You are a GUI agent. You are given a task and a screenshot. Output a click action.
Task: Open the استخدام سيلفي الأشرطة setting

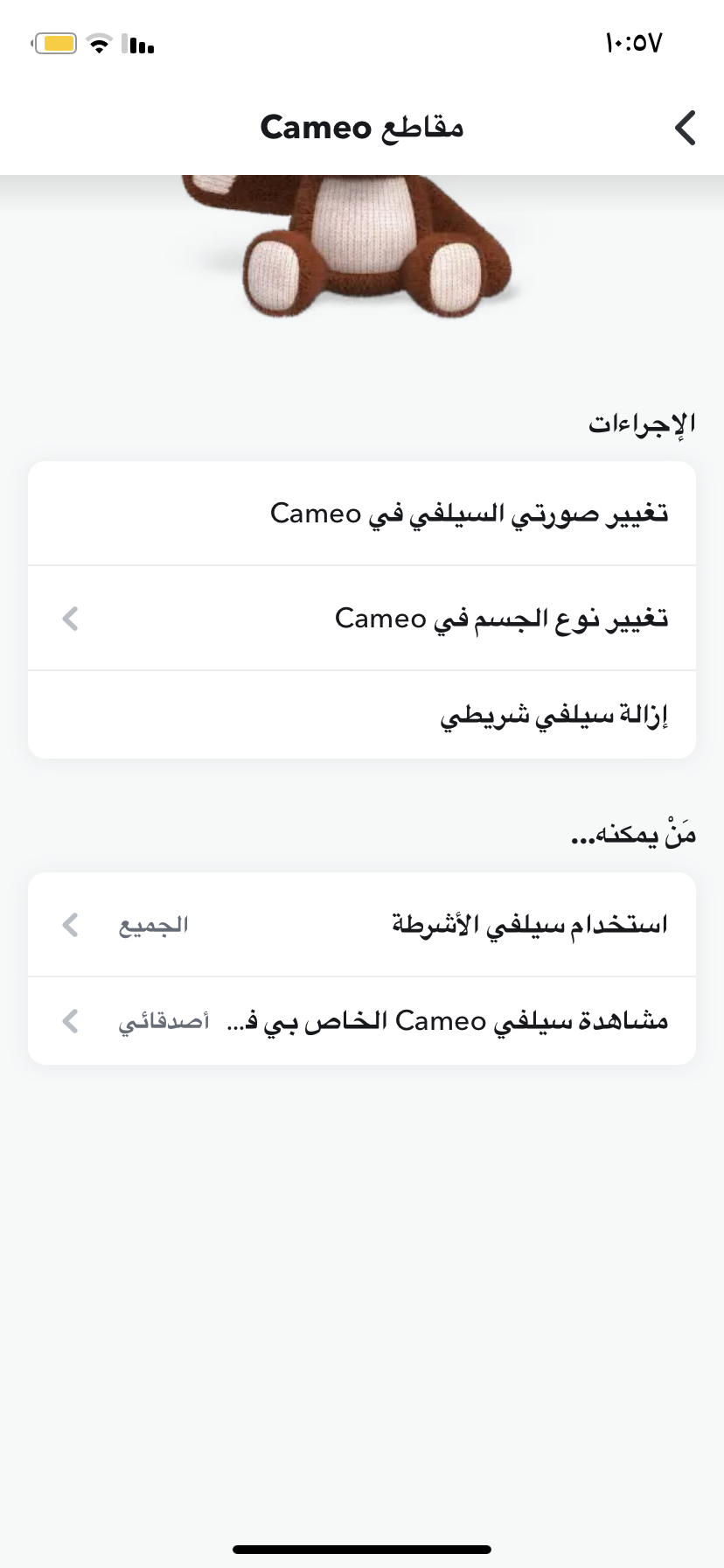pos(362,925)
